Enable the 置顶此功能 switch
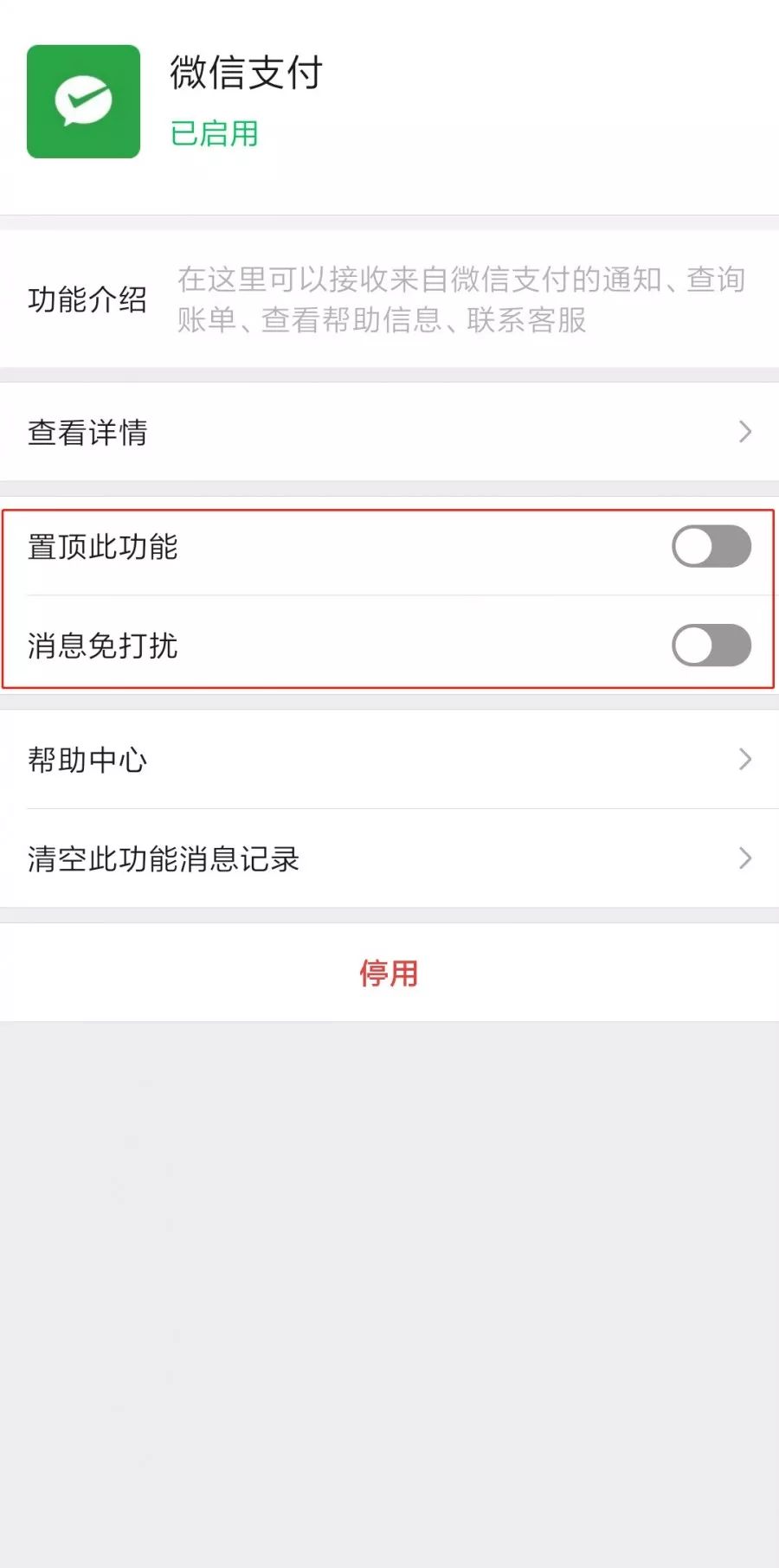This screenshot has width=779, height=1568. (x=711, y=547)
